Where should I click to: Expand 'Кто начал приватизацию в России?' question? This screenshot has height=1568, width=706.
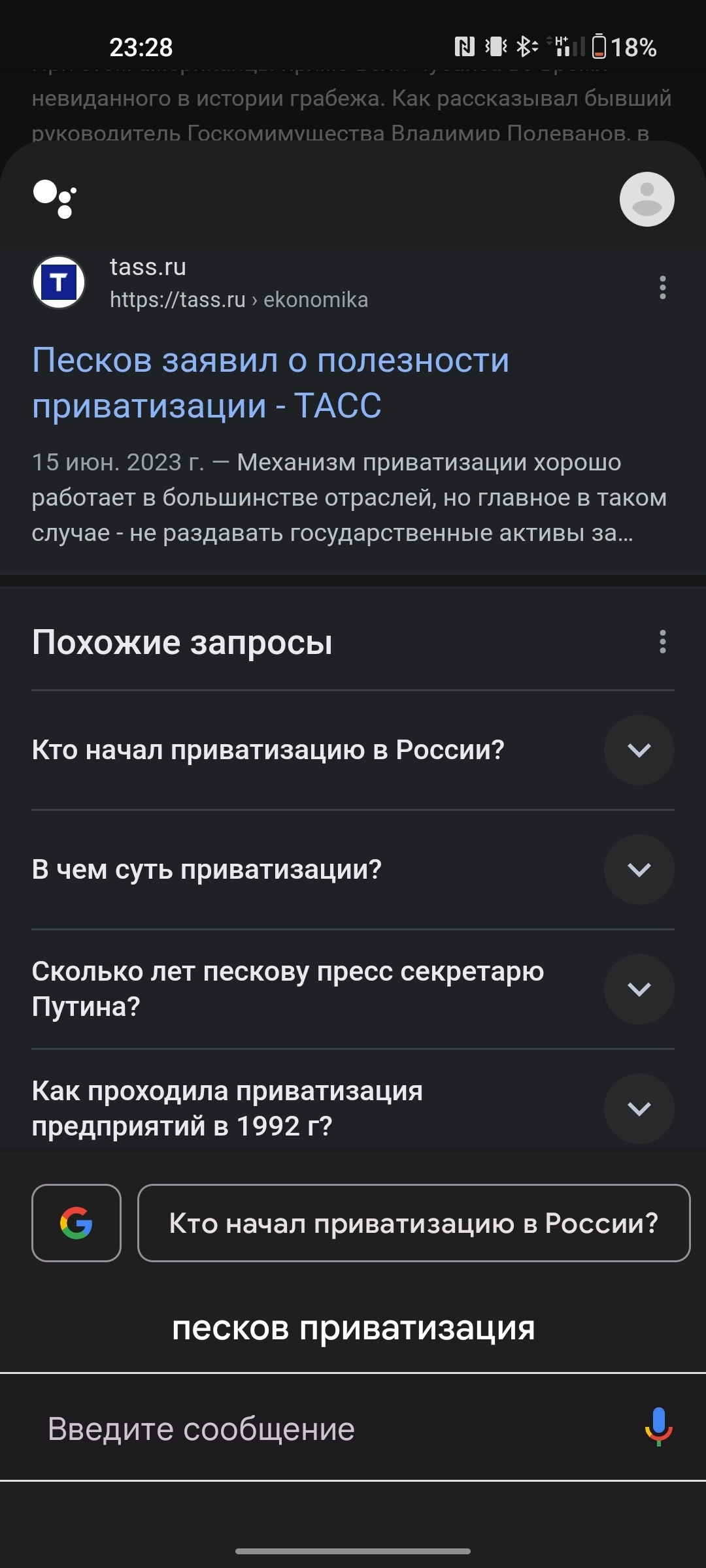[x=639, y=750]
